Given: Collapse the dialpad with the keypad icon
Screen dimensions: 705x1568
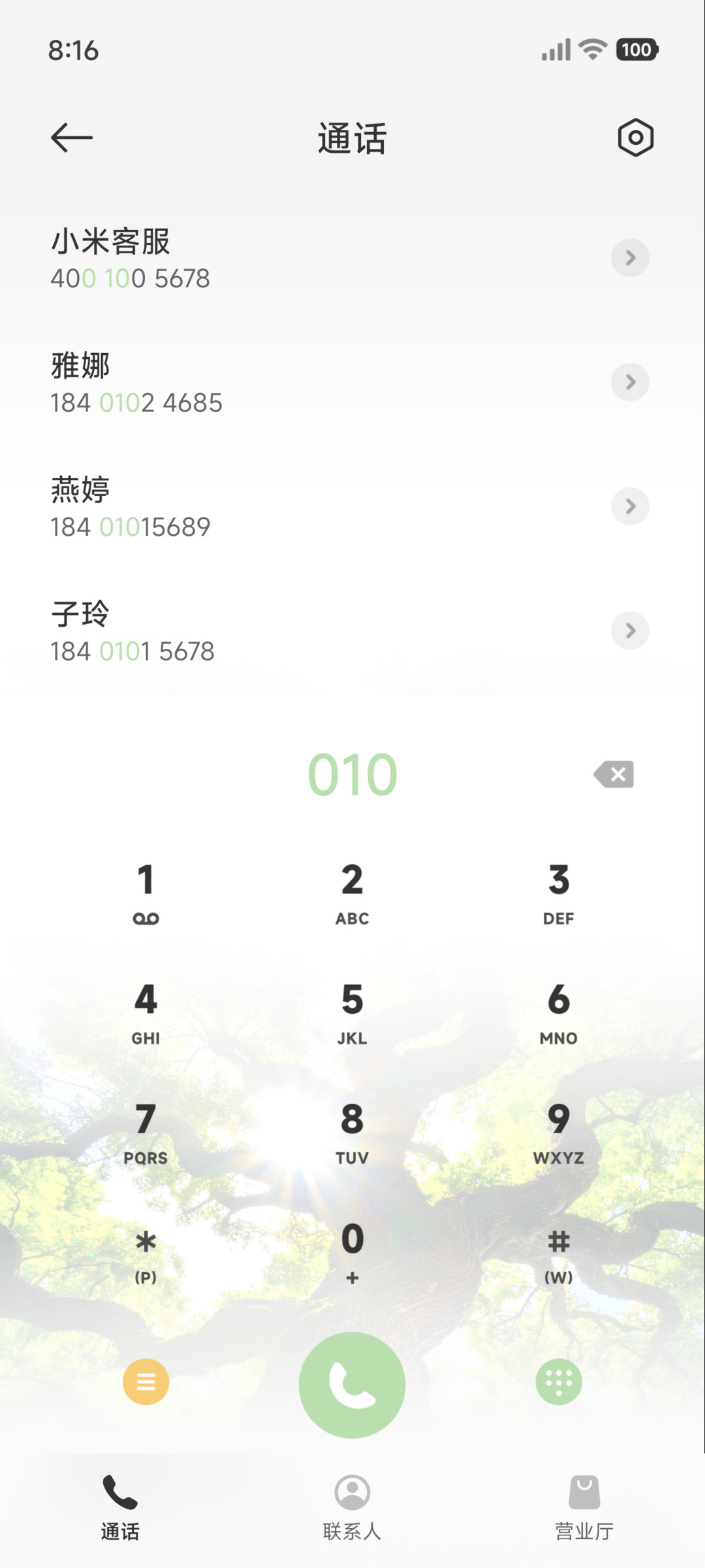Looking at the screenshot, I should (x=559, y=1381).
